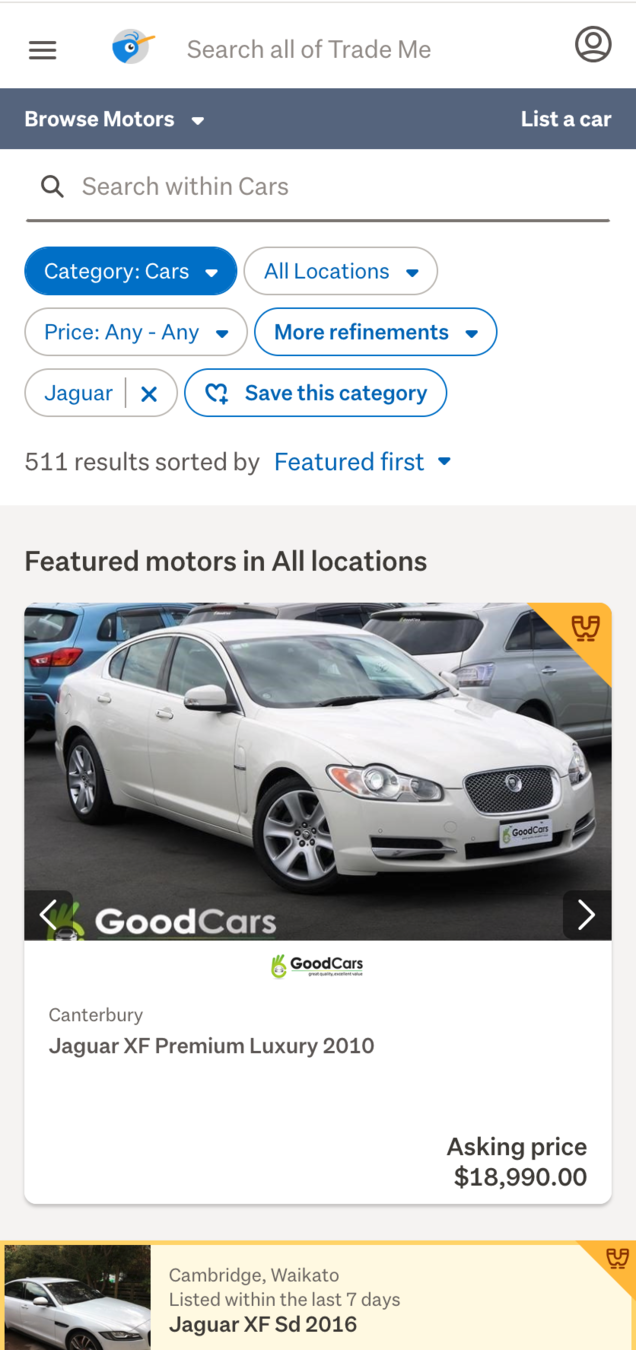Change the Featured first sort order
Viewport: 636px width, 1350px height.
(x=362, y=462)
